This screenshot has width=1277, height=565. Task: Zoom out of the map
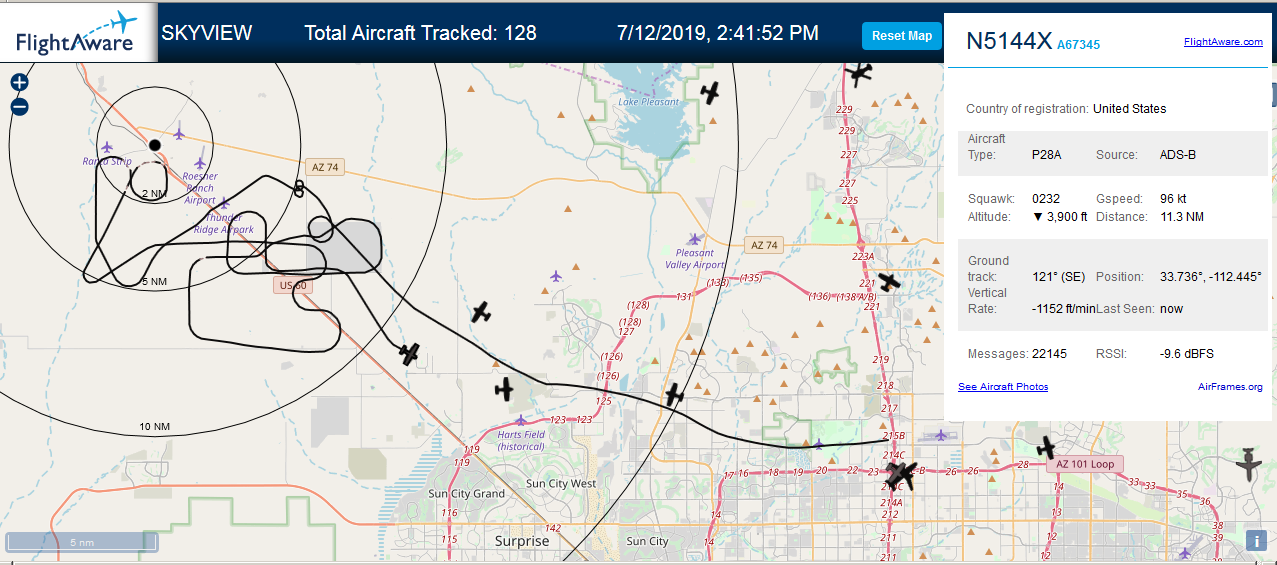tap(19, 107)
